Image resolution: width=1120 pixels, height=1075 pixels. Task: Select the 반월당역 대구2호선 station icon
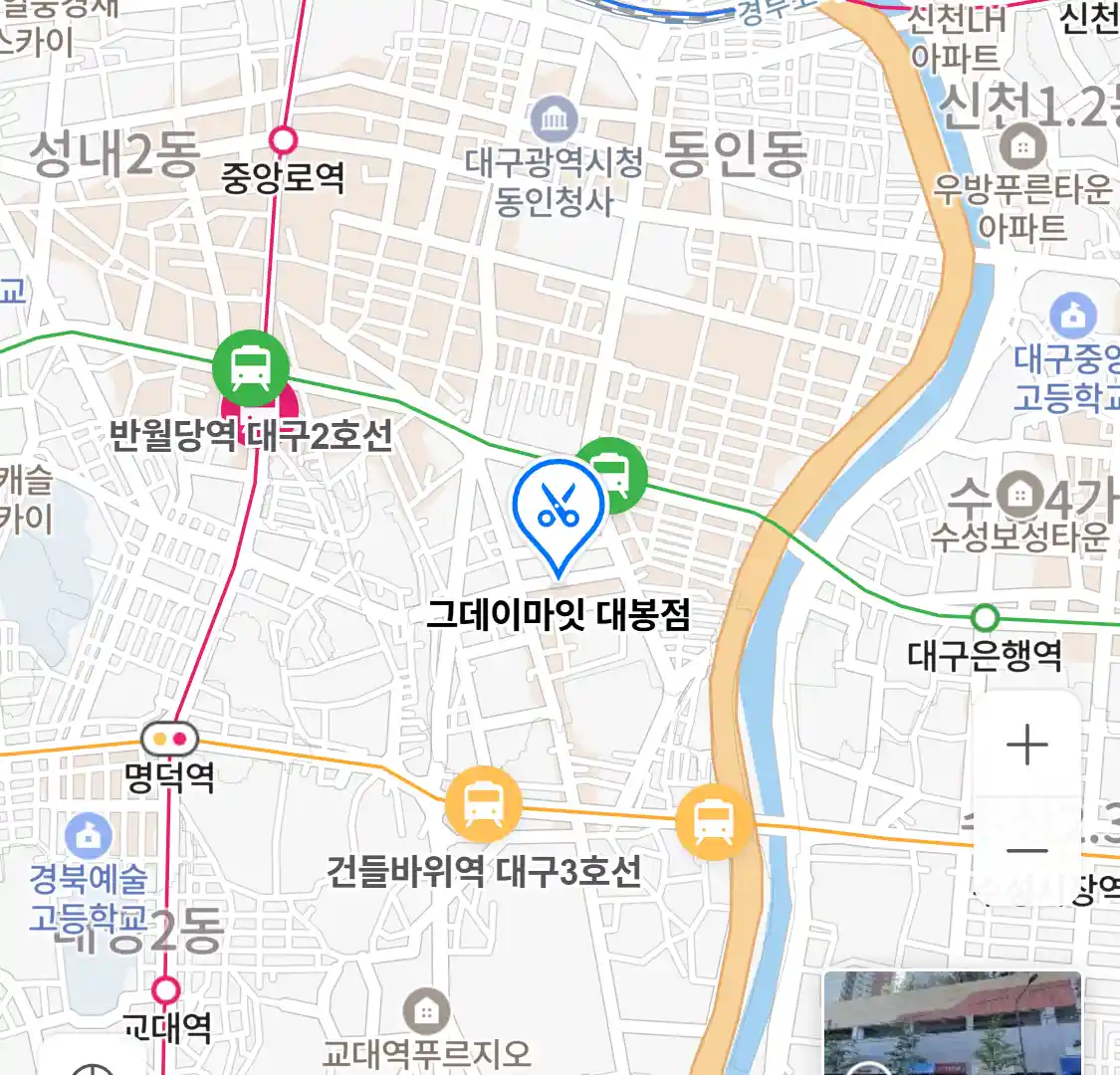(x=251, y=368)
